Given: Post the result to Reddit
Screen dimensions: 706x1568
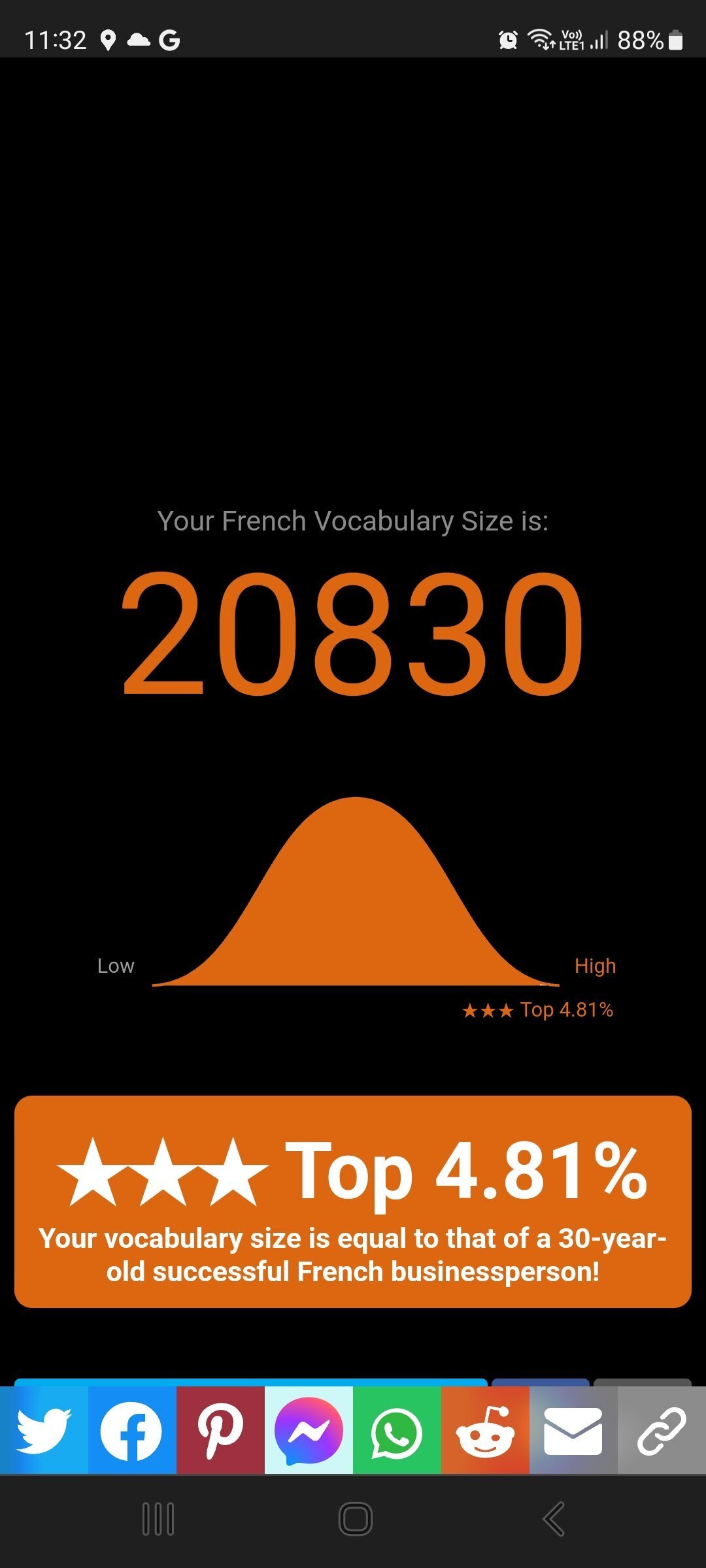Looking at the screenshot, I should pyautogui.click(x=485, y=1431).
